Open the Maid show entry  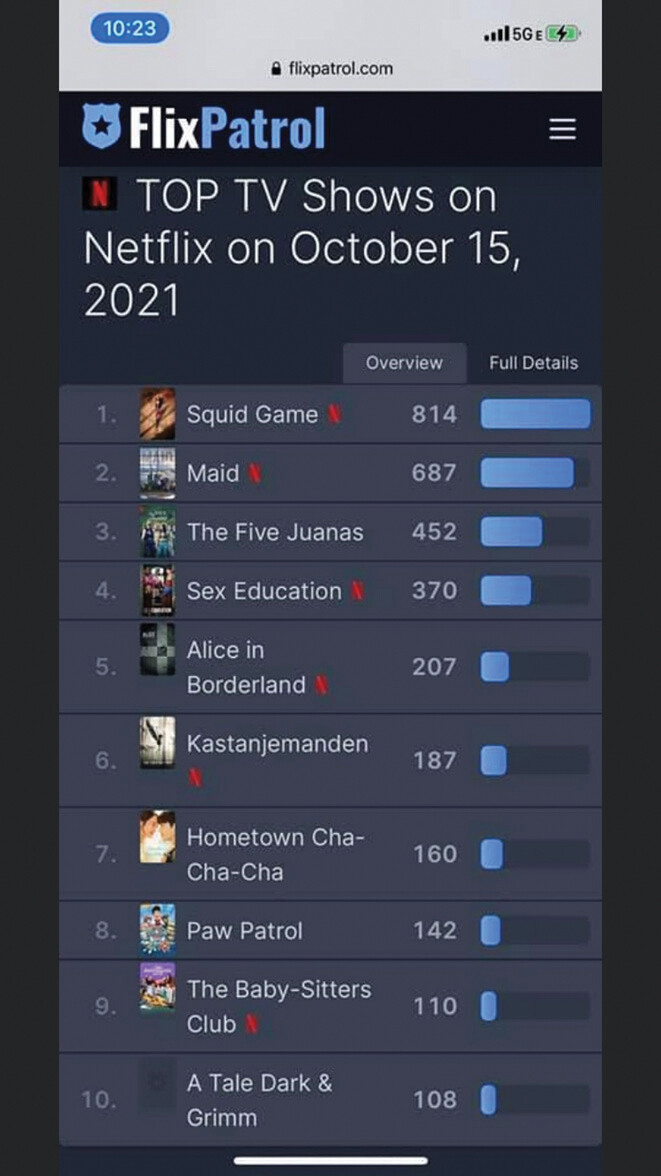213,473
